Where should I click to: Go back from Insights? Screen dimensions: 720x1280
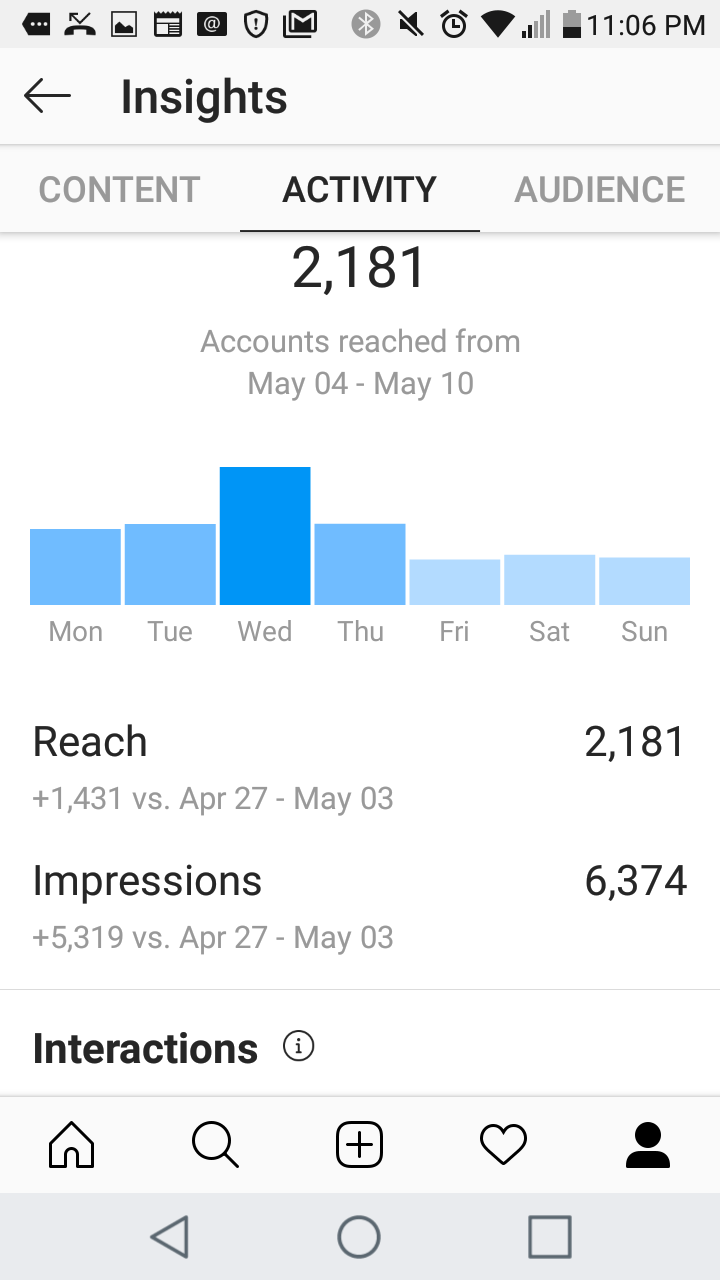(x=47, y=97)
